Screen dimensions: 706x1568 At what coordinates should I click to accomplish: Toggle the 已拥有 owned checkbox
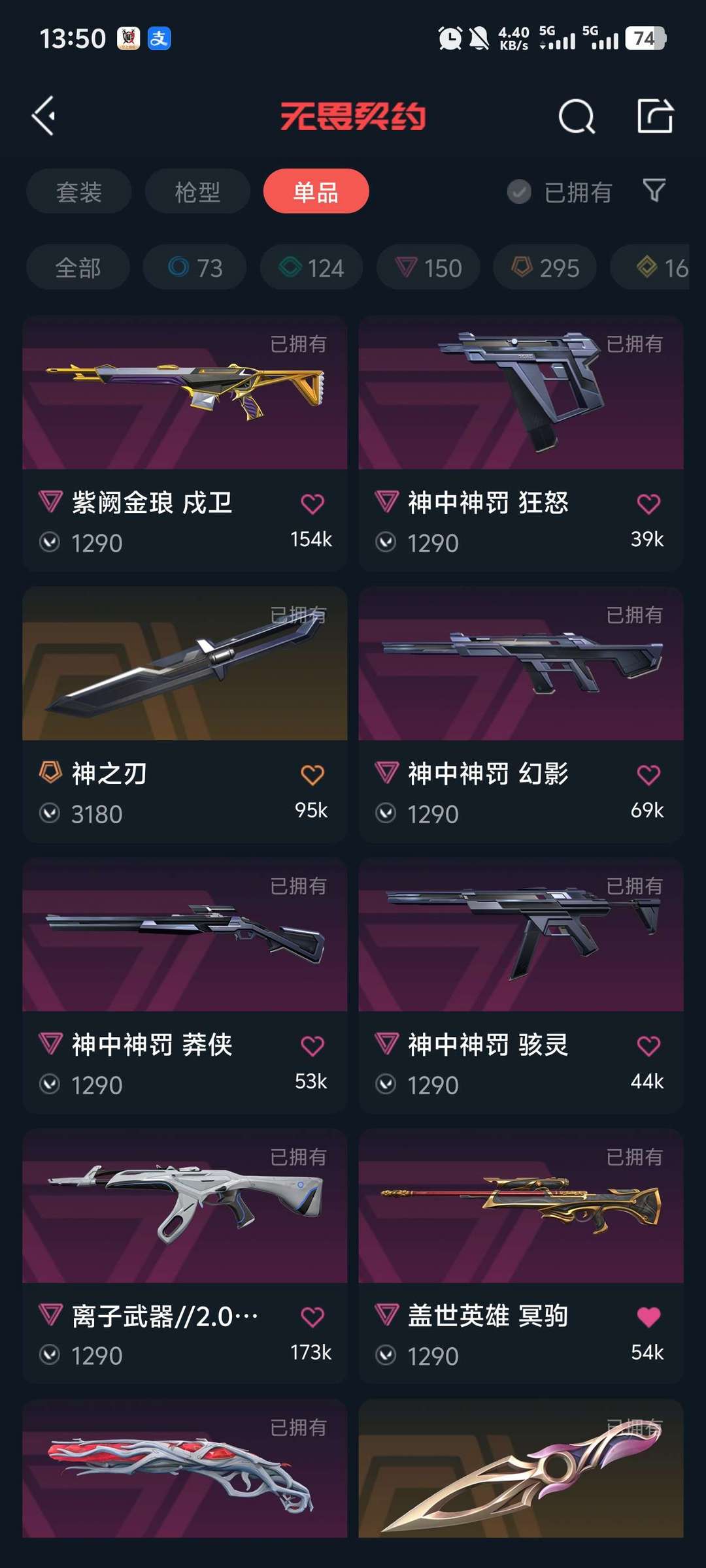pyautogui.click(x=520, y=192)
